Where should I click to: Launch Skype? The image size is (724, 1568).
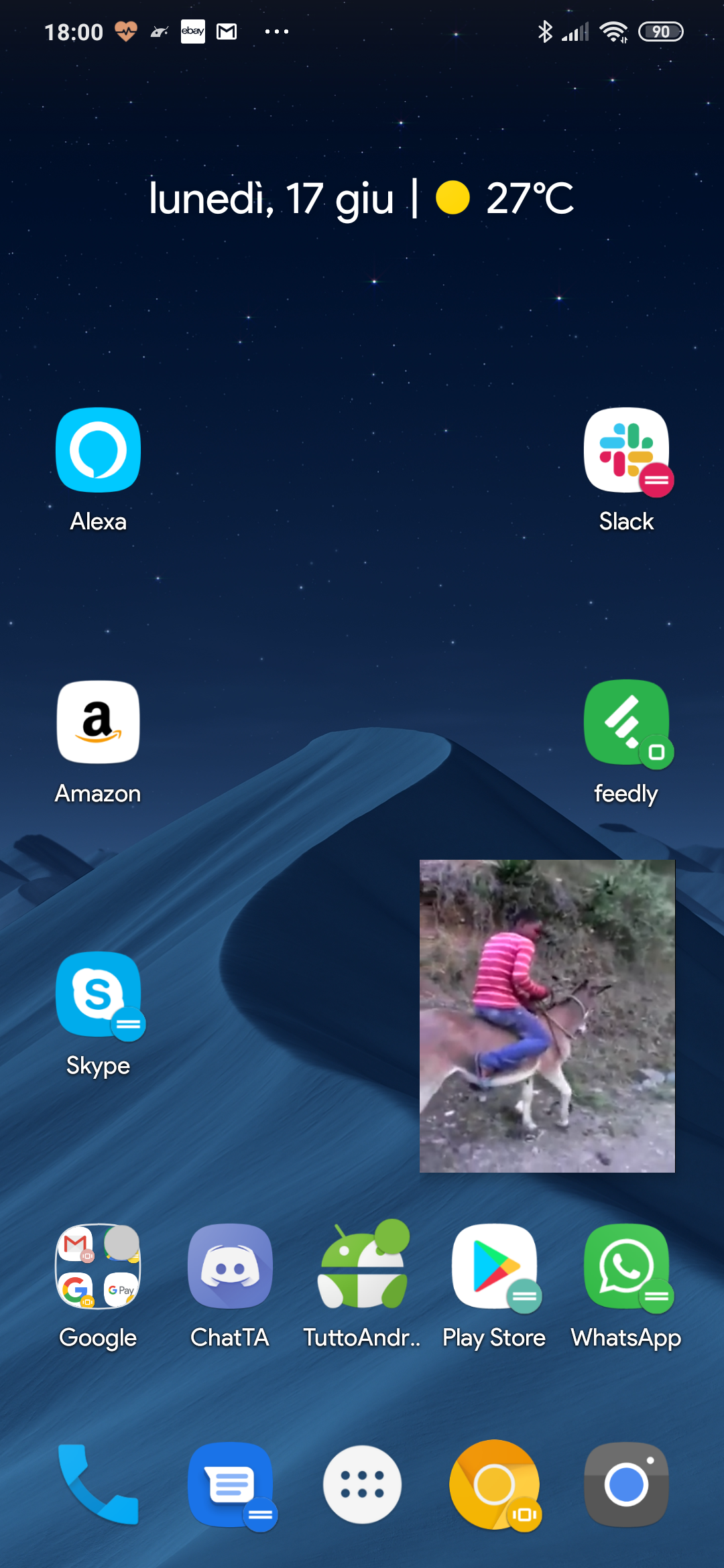(x=98, y=994)
